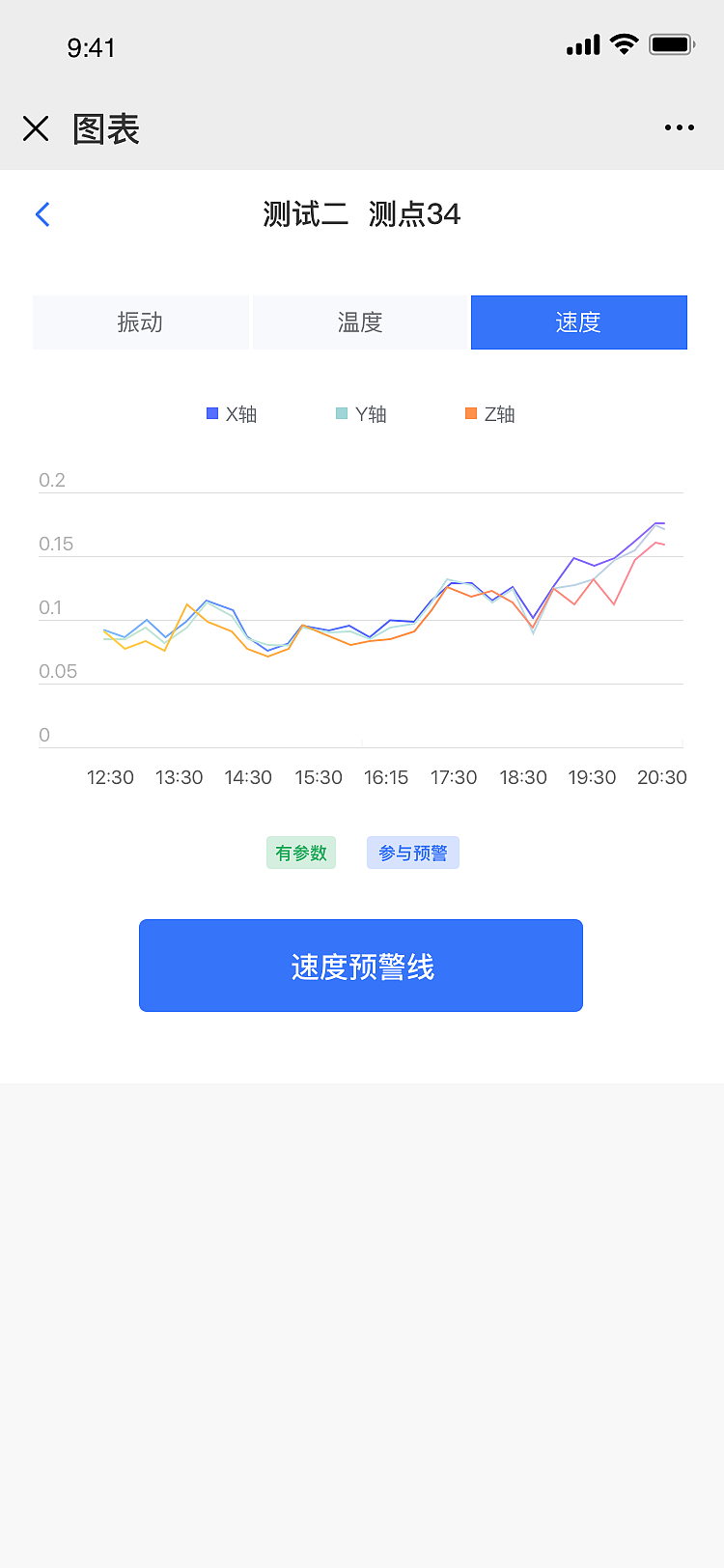Expand details via the 参与预警 tag
This screenshot has width=724, height=1568.
coord(412,853)
